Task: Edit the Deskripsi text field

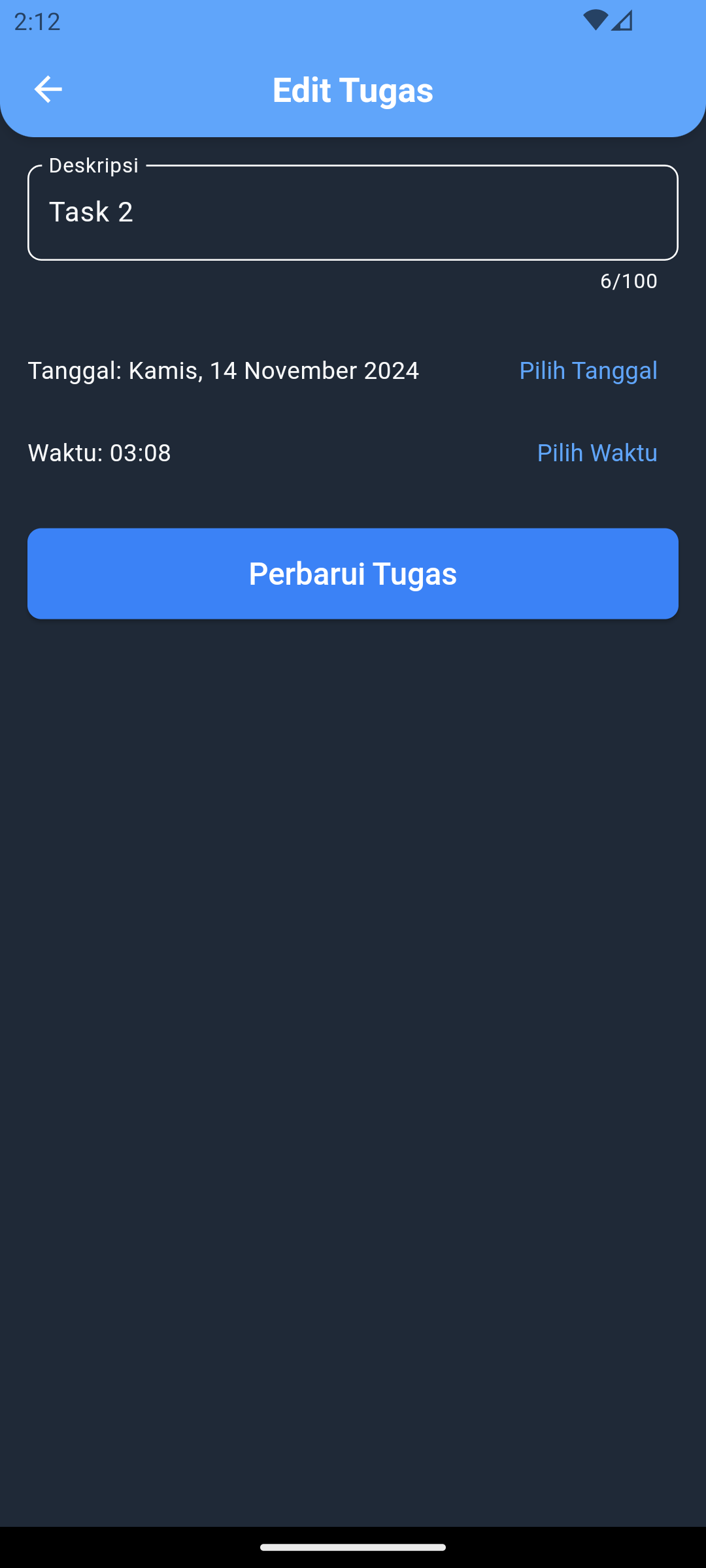Action: point(353,212)
